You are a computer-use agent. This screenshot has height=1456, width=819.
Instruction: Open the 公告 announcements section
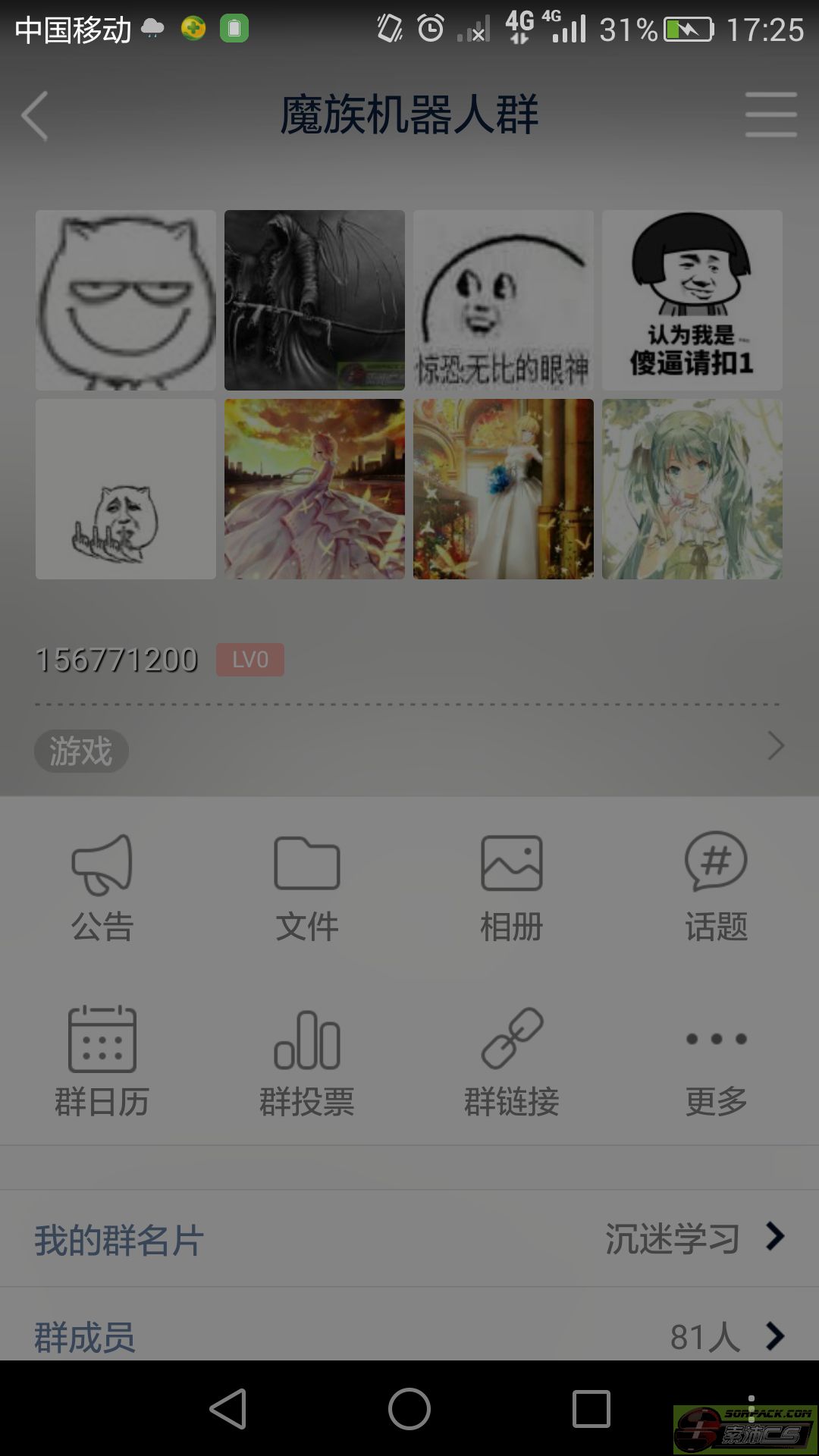pyautogui.click(x=102, y=888)
